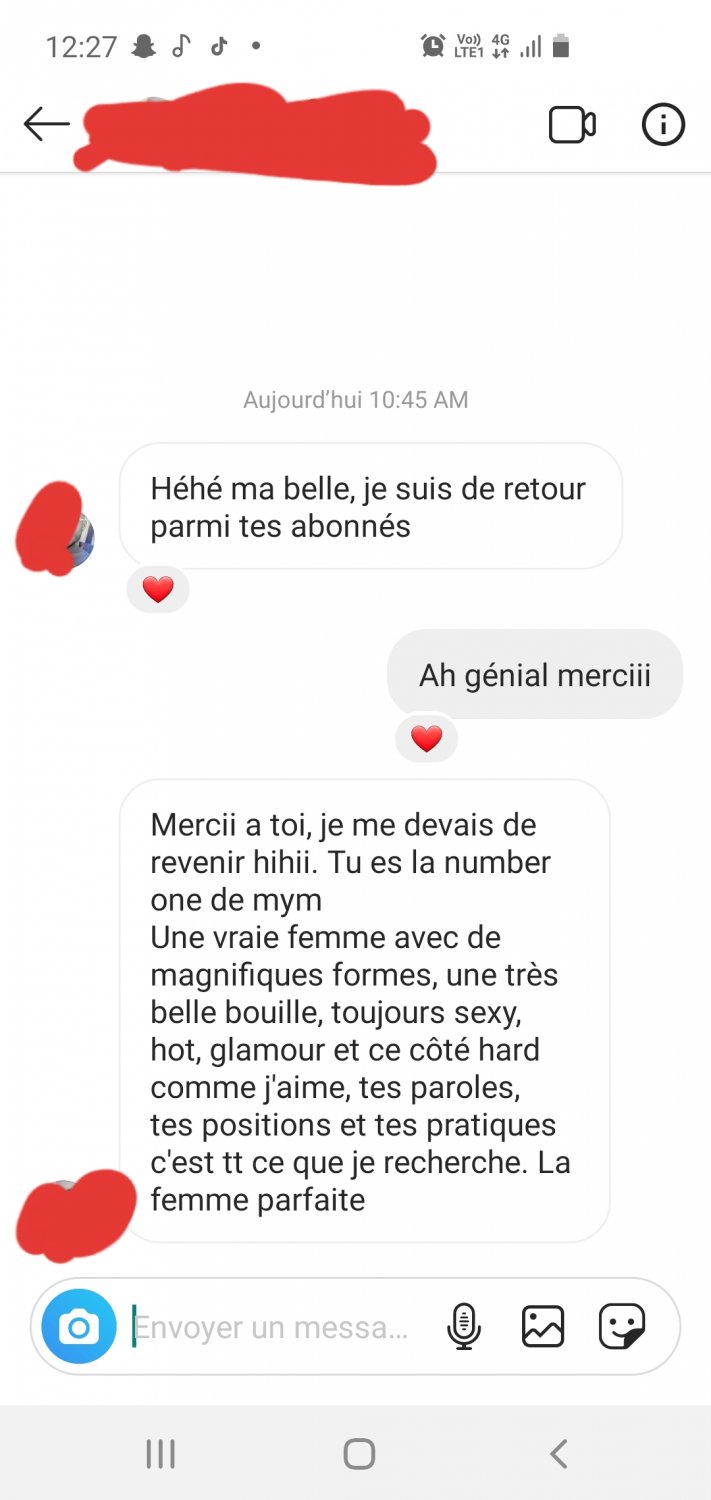Start a video call

pyautogui.click(x=572, y=125)
